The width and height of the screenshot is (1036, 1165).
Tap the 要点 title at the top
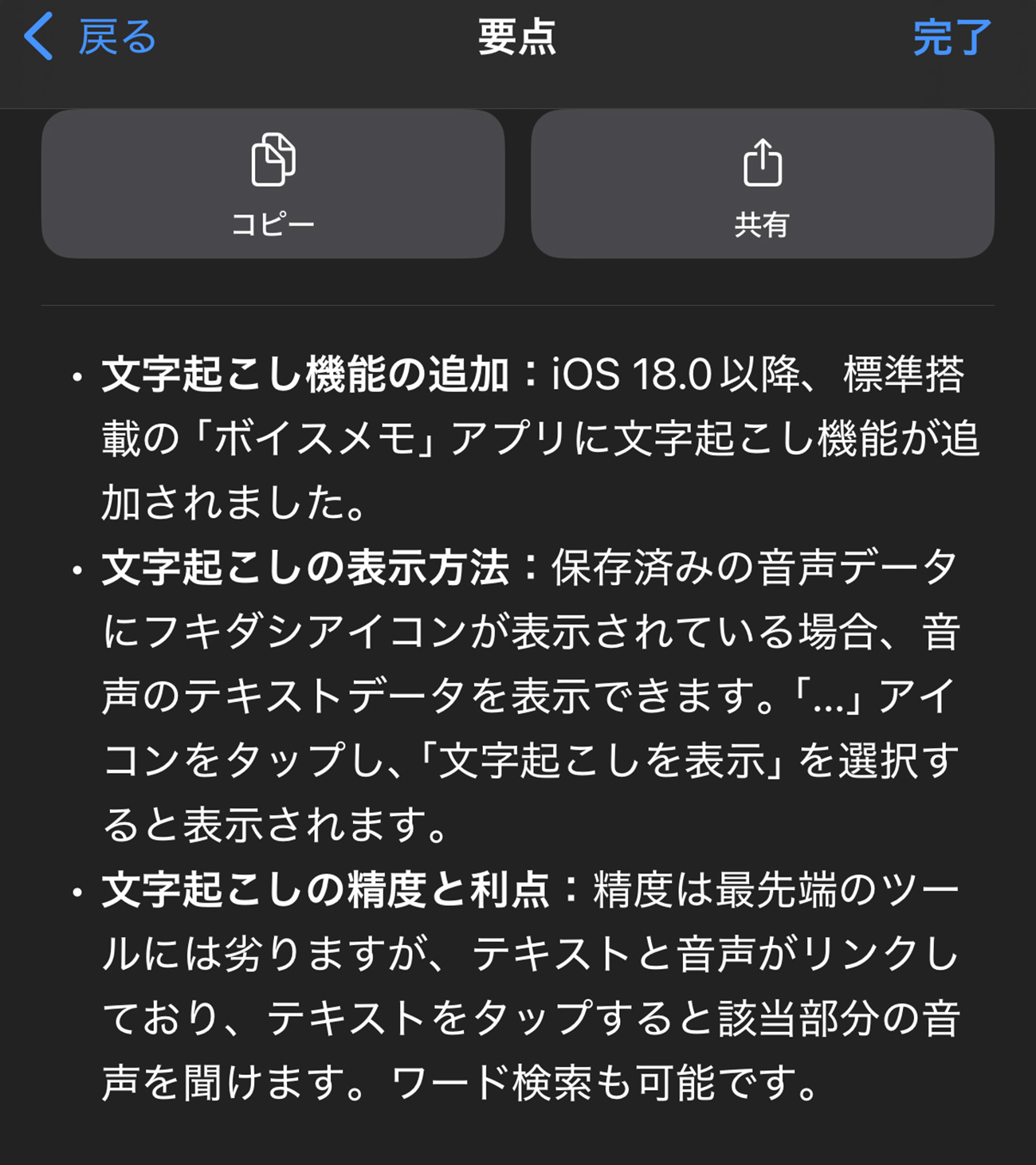[x=517, y=37]
